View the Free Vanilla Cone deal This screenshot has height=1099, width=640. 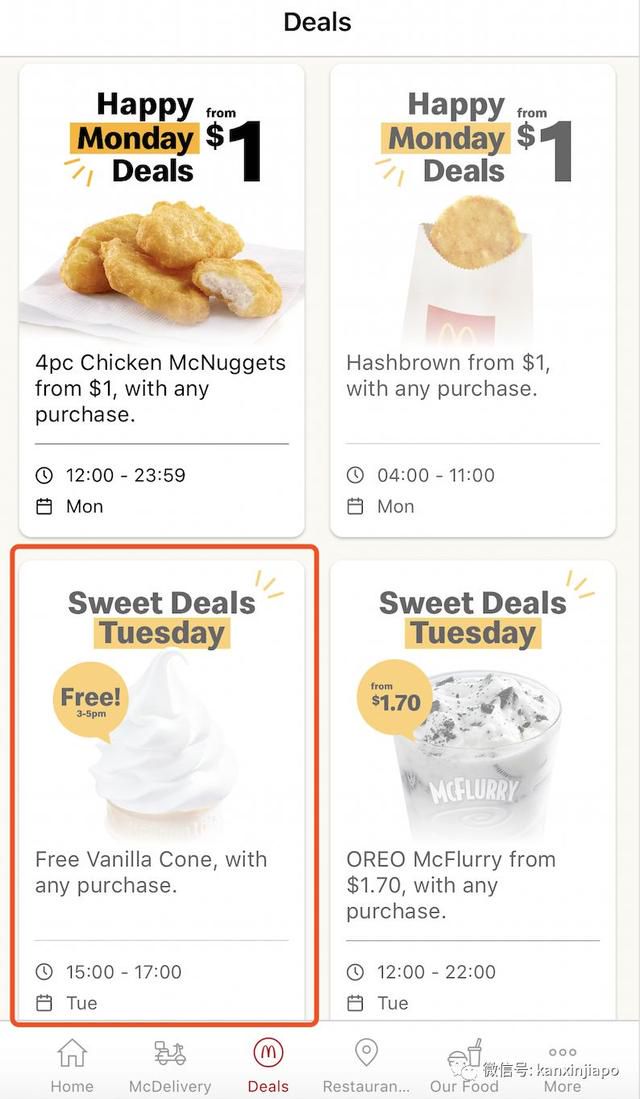pyautogui.click(x=162, y=790)
